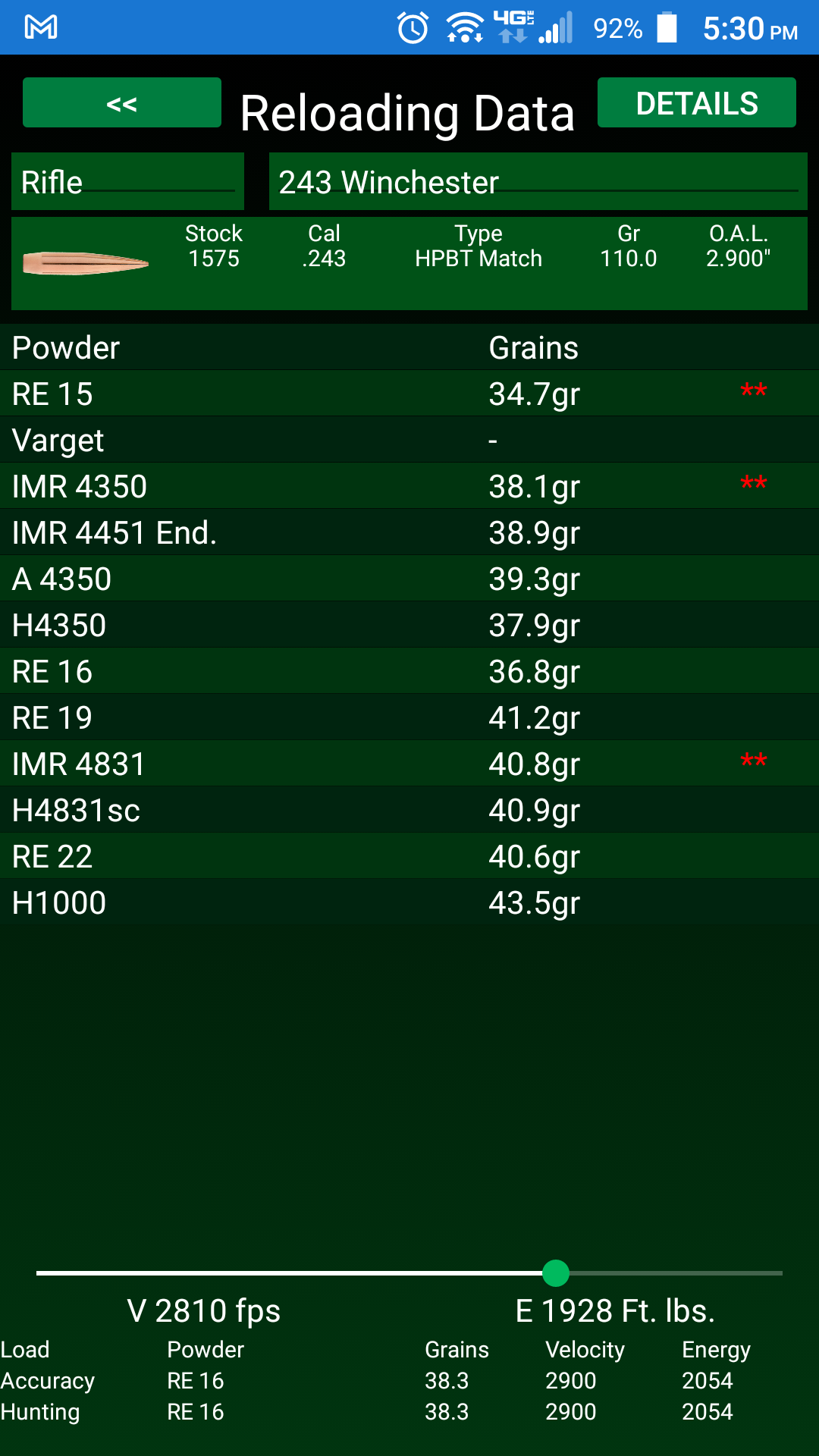Select the 110.0 gr HPBT Match bullet
Image resolution: width=819 pixels, height=1456 pixels.
pos(409,262)
